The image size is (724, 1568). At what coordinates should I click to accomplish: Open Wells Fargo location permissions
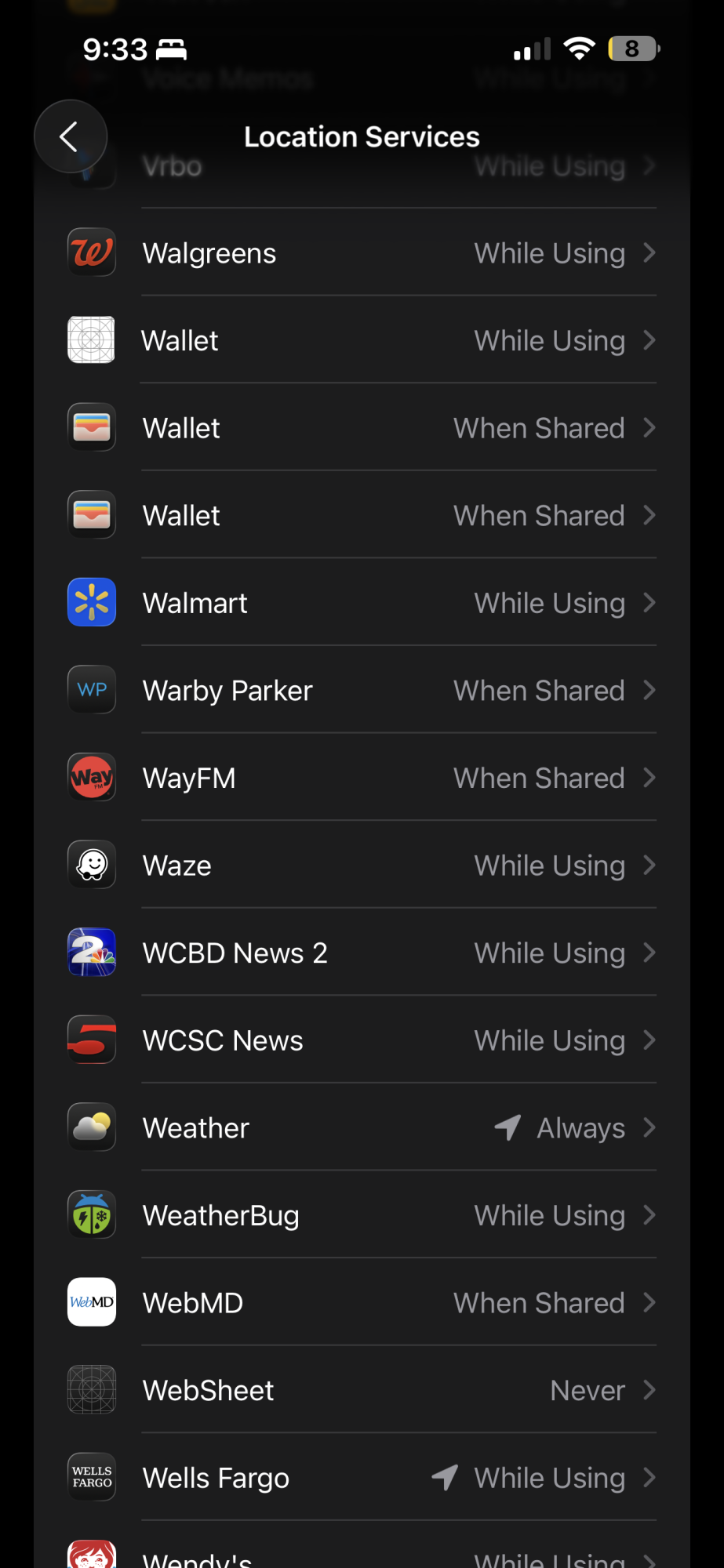point(361,1478)
